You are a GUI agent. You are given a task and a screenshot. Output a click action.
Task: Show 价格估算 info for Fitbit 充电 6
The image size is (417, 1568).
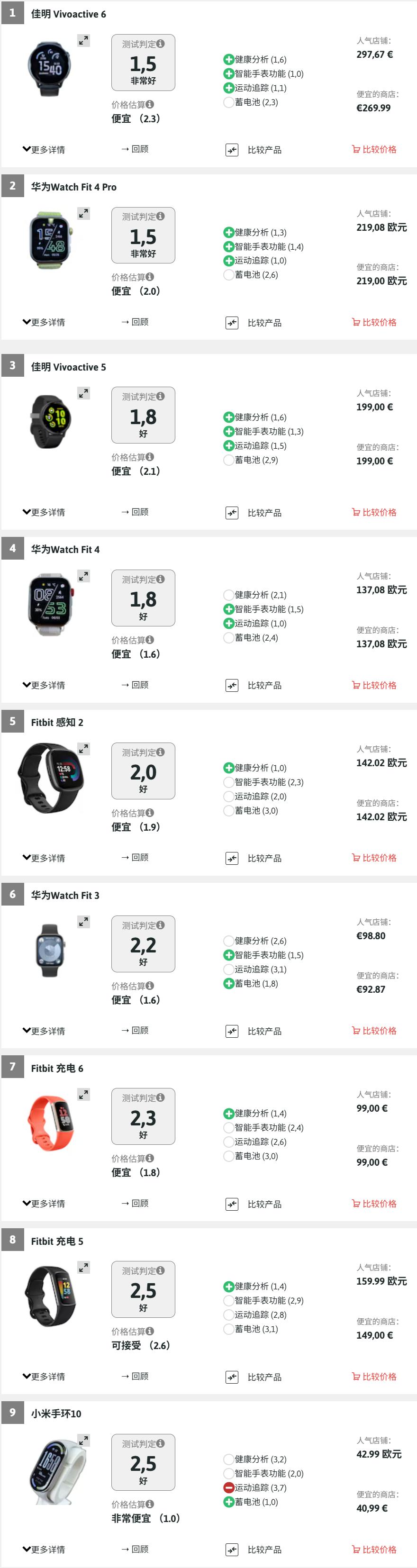point(150,1158)
